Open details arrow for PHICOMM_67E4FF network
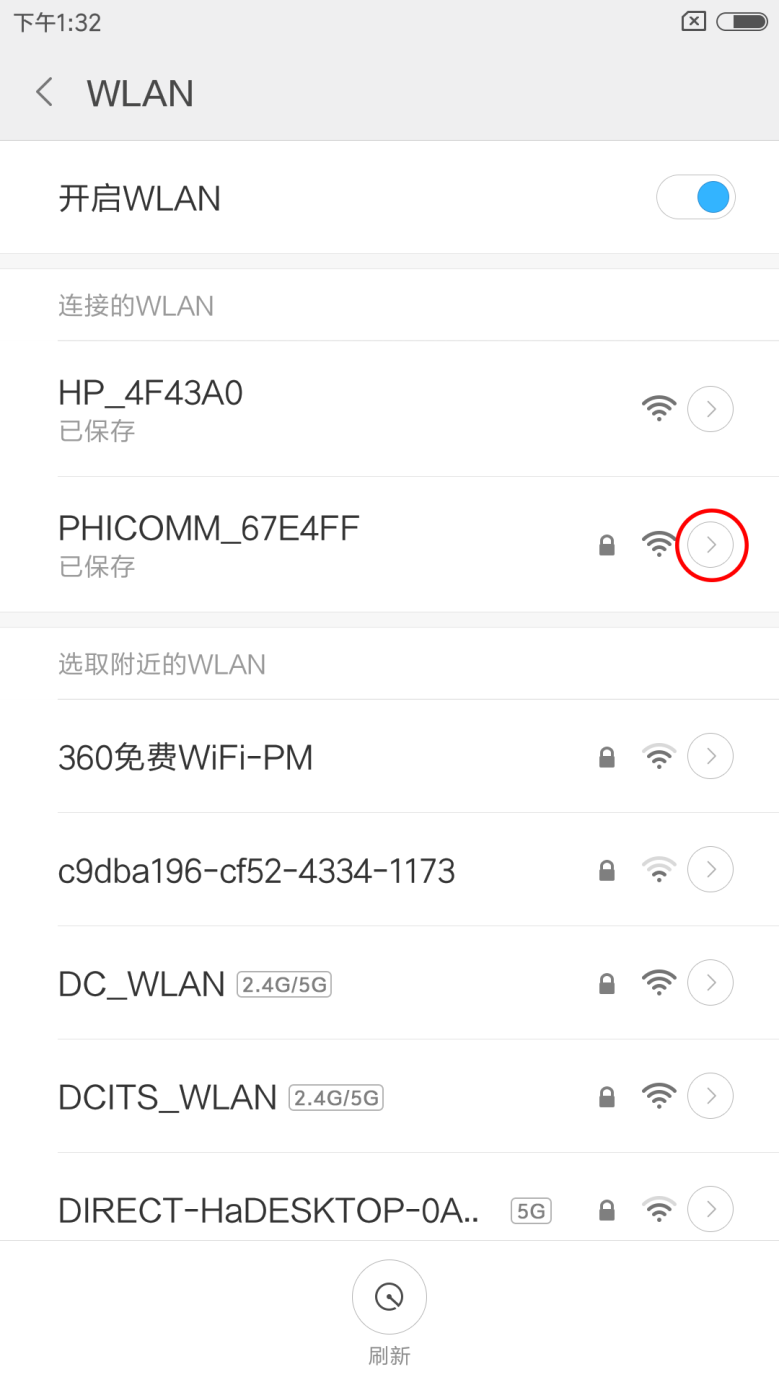The height and width of the screenshot is (1385, 779). pos(711,545)
